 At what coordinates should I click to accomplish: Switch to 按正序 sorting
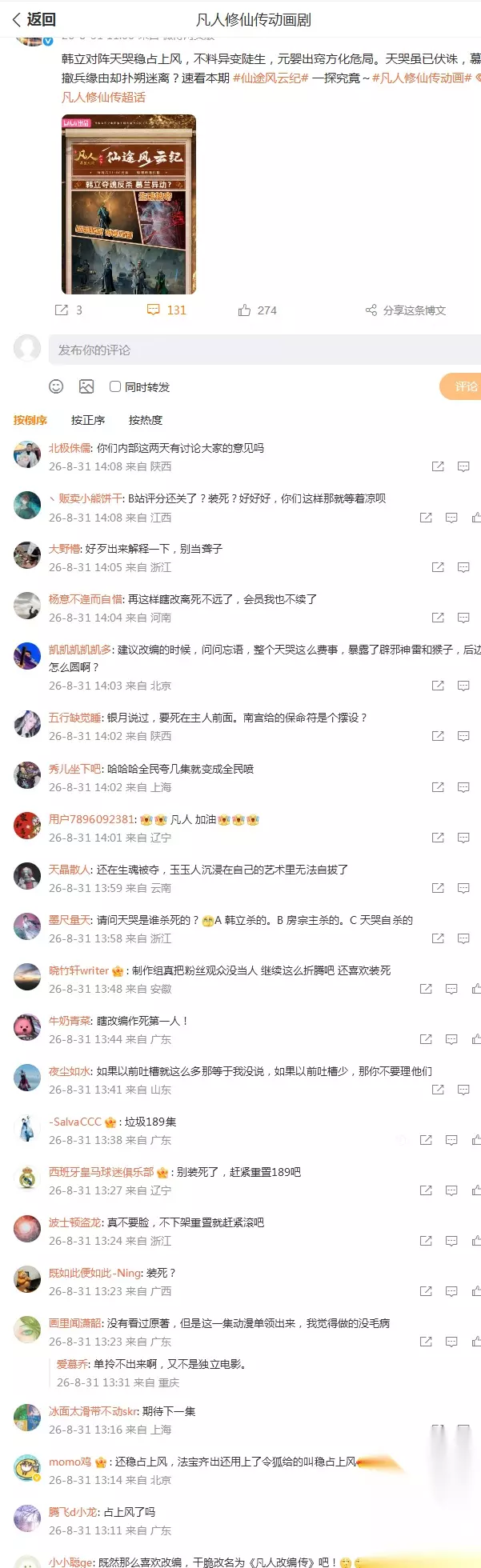tap(88, 420)
